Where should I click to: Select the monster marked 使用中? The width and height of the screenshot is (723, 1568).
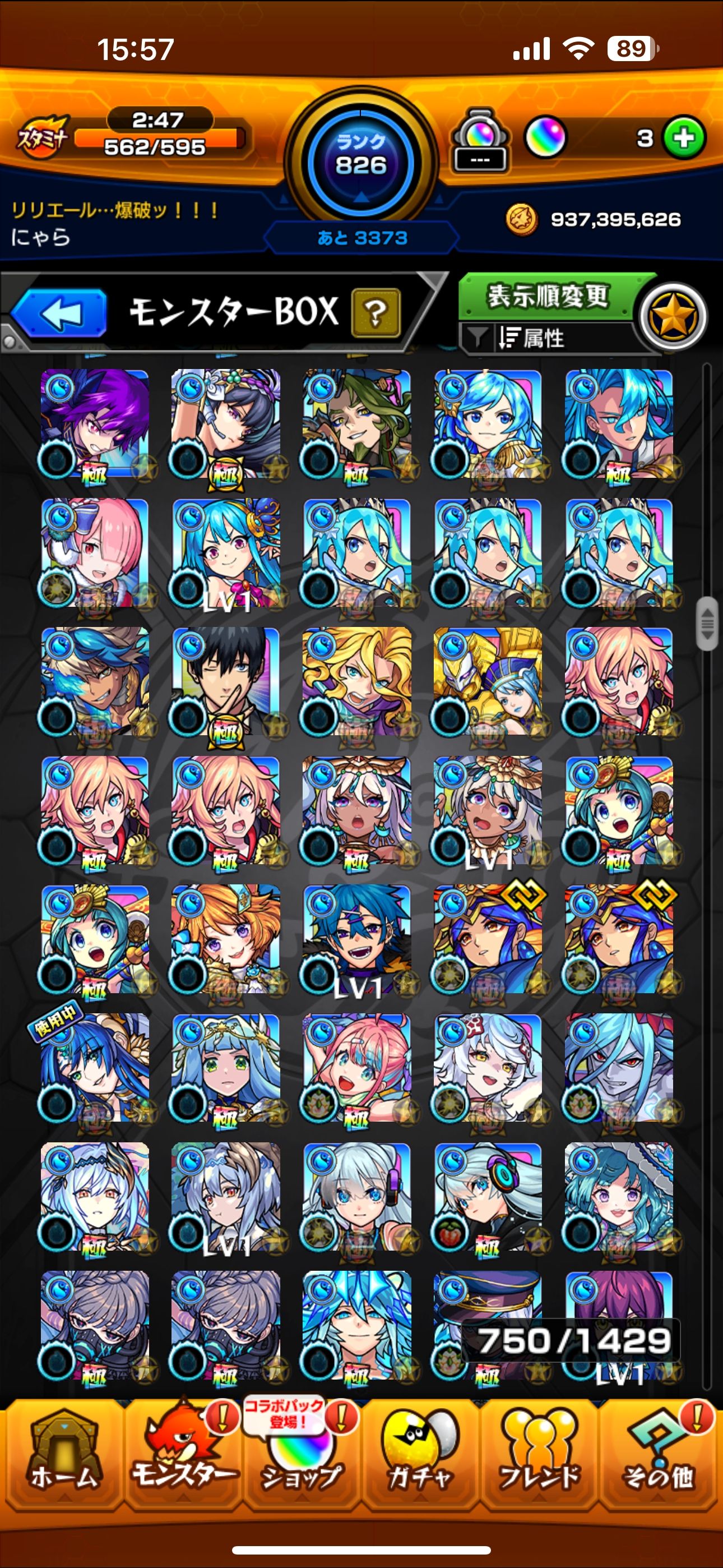click(x=94, y=1067)
